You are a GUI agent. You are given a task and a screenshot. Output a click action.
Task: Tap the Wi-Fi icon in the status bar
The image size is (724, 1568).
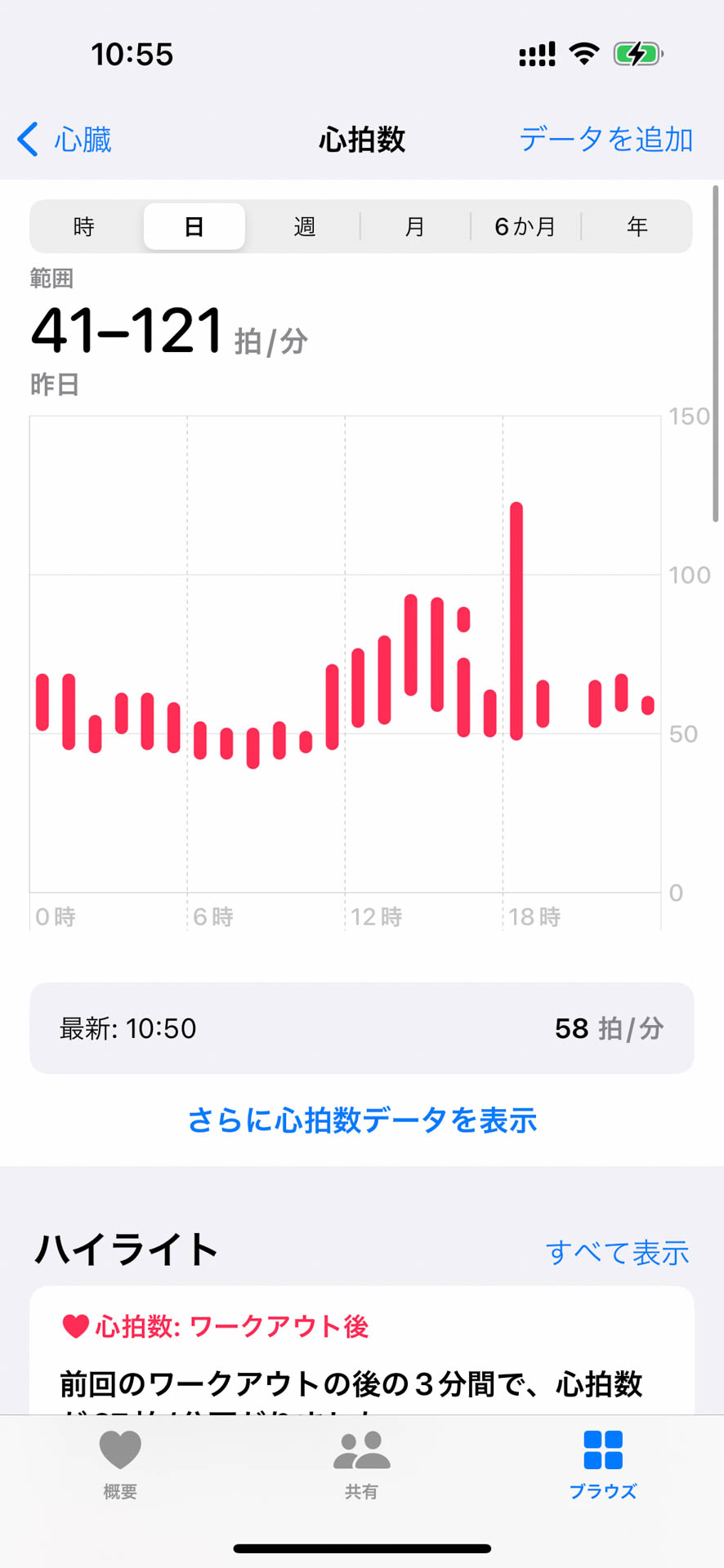point(583,53)
